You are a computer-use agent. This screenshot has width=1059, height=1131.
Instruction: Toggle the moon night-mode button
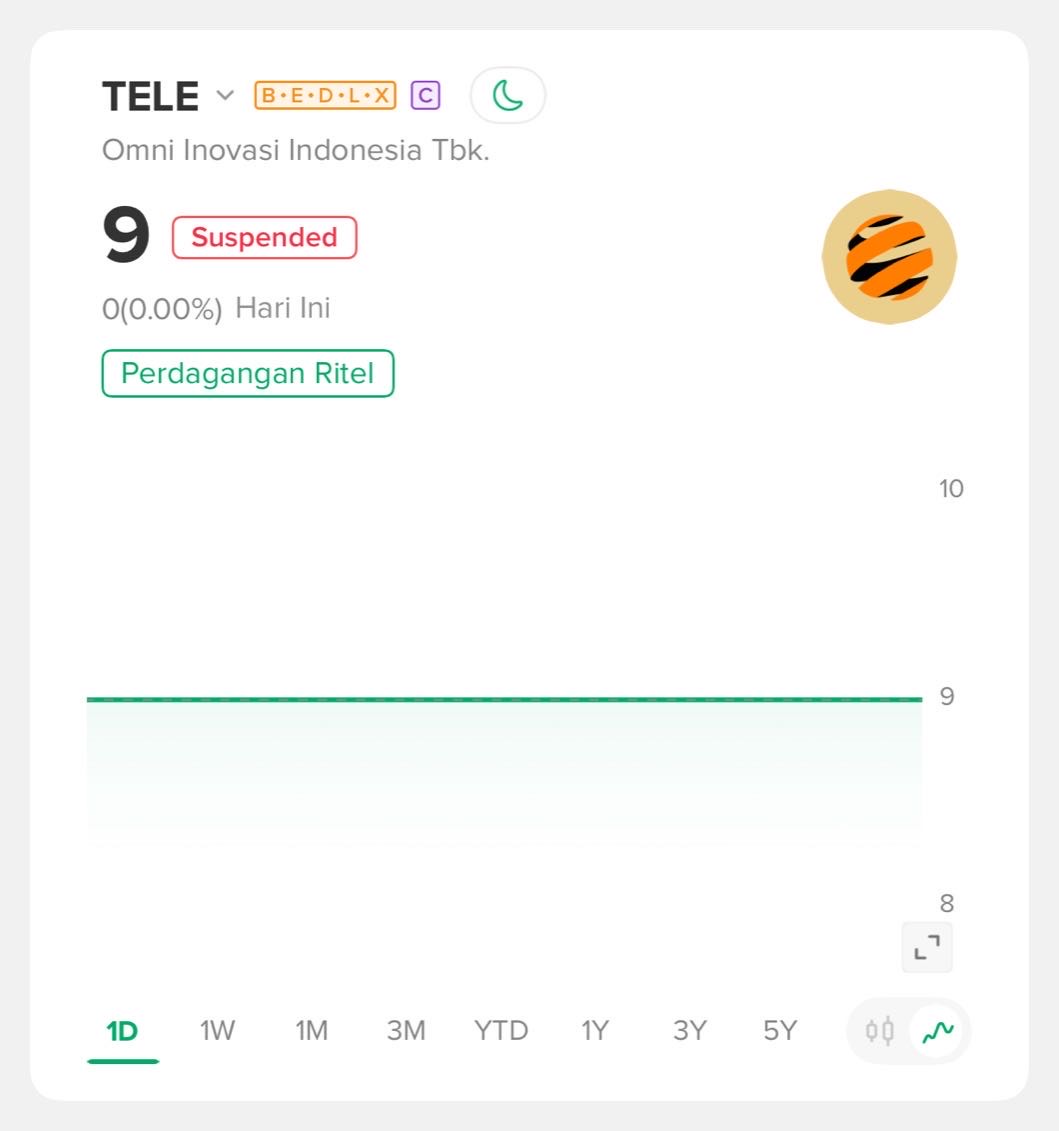(508, 96)
